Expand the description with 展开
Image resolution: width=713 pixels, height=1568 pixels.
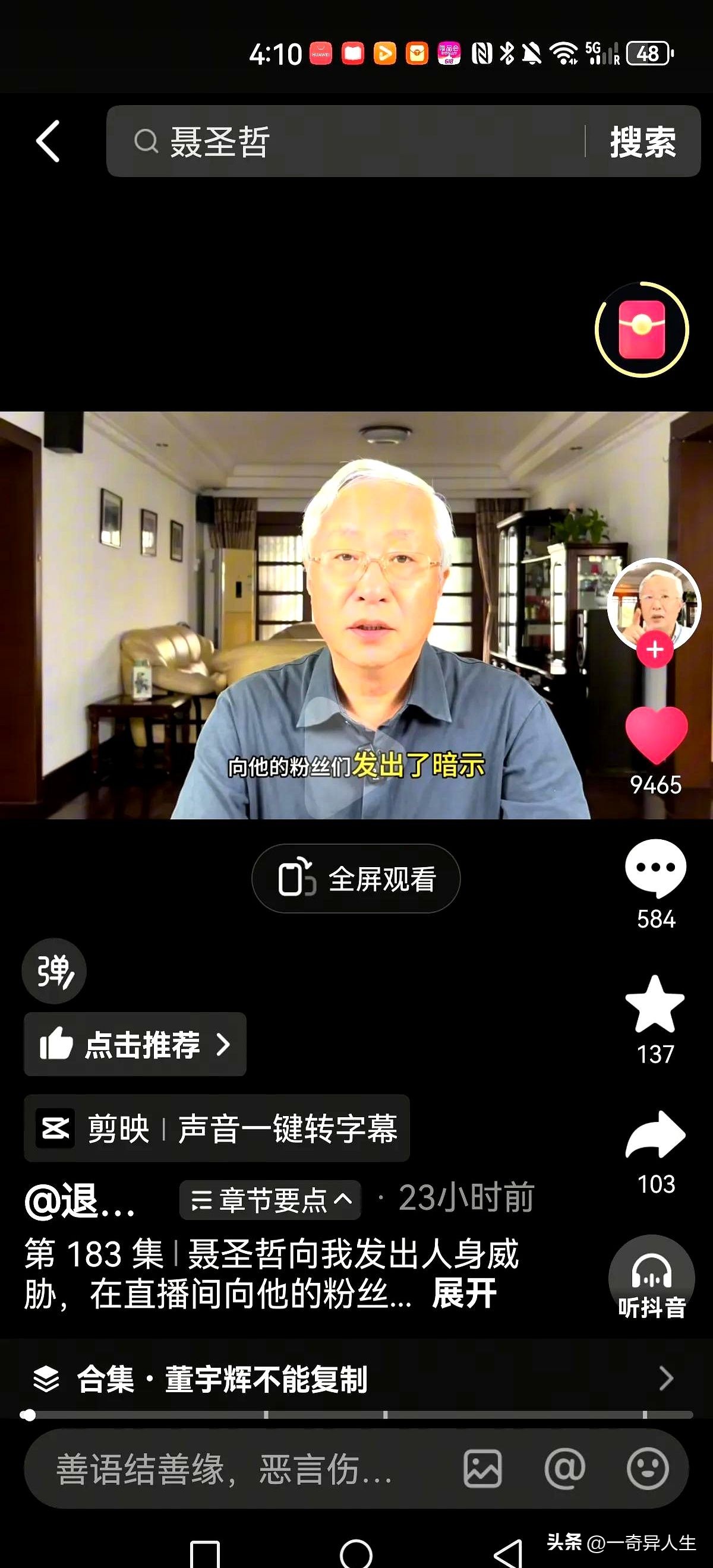pyautogui.click(x=464, y=1294)
